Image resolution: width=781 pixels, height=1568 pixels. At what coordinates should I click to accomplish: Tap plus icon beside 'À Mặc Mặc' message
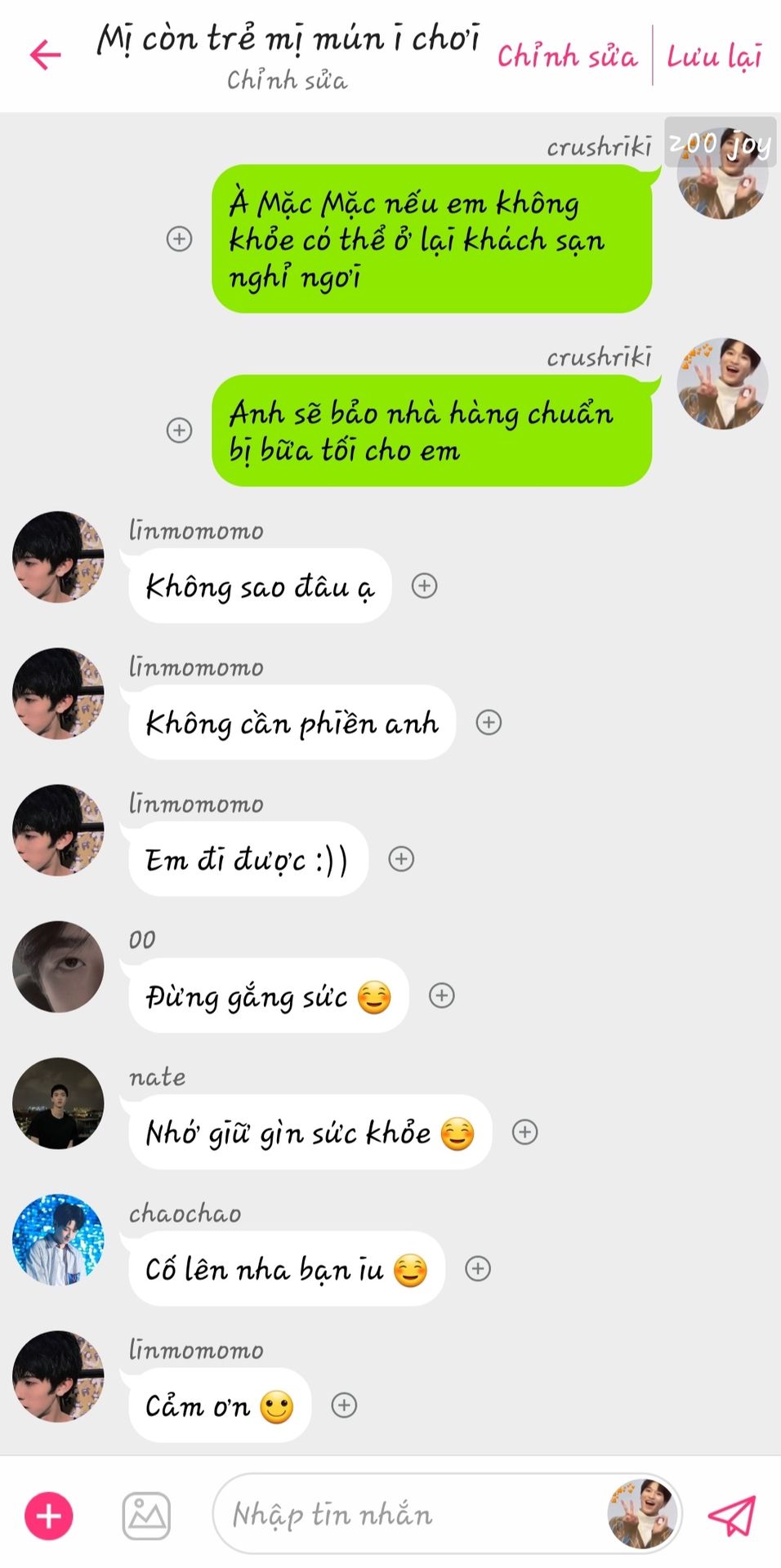(x=179, y=238)
